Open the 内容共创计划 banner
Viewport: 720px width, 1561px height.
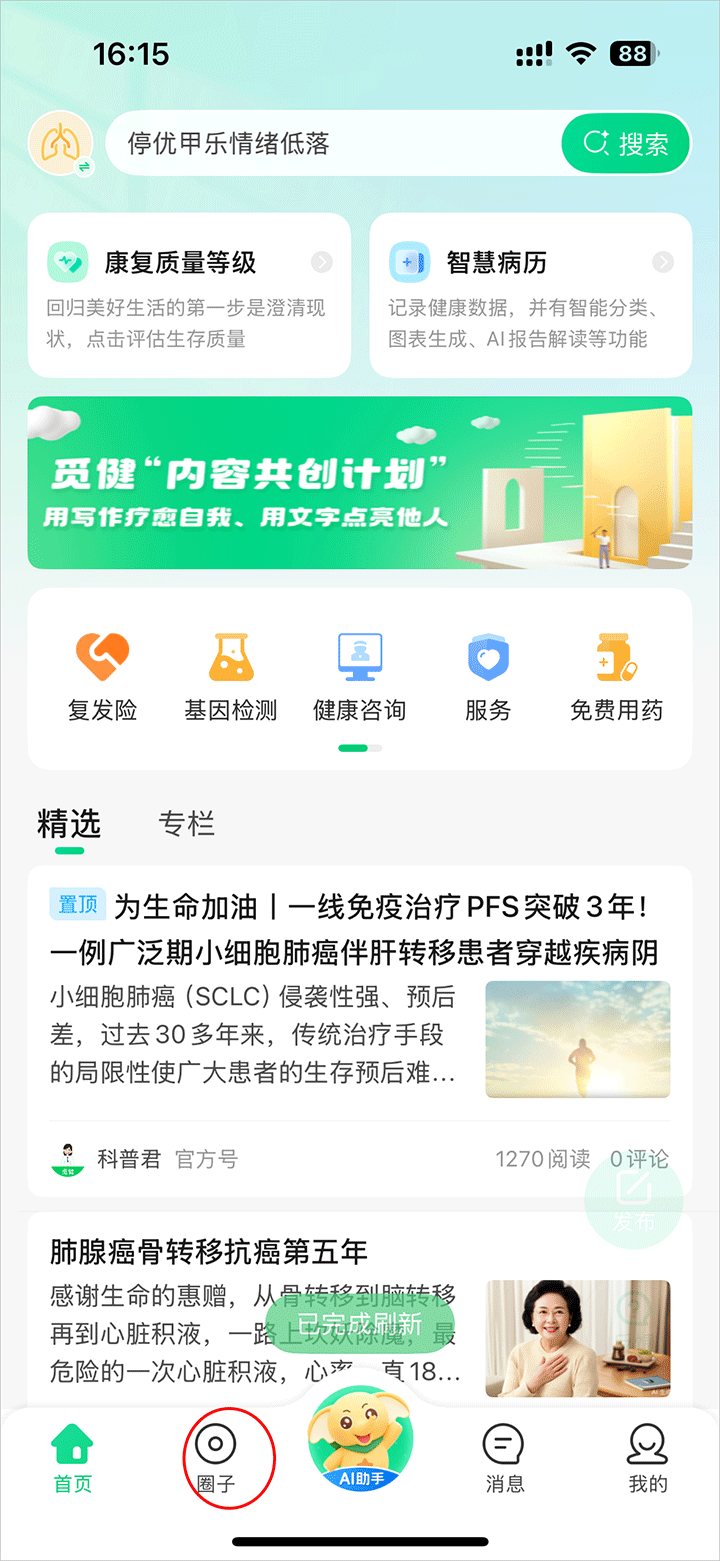click(x=360, y=483)
